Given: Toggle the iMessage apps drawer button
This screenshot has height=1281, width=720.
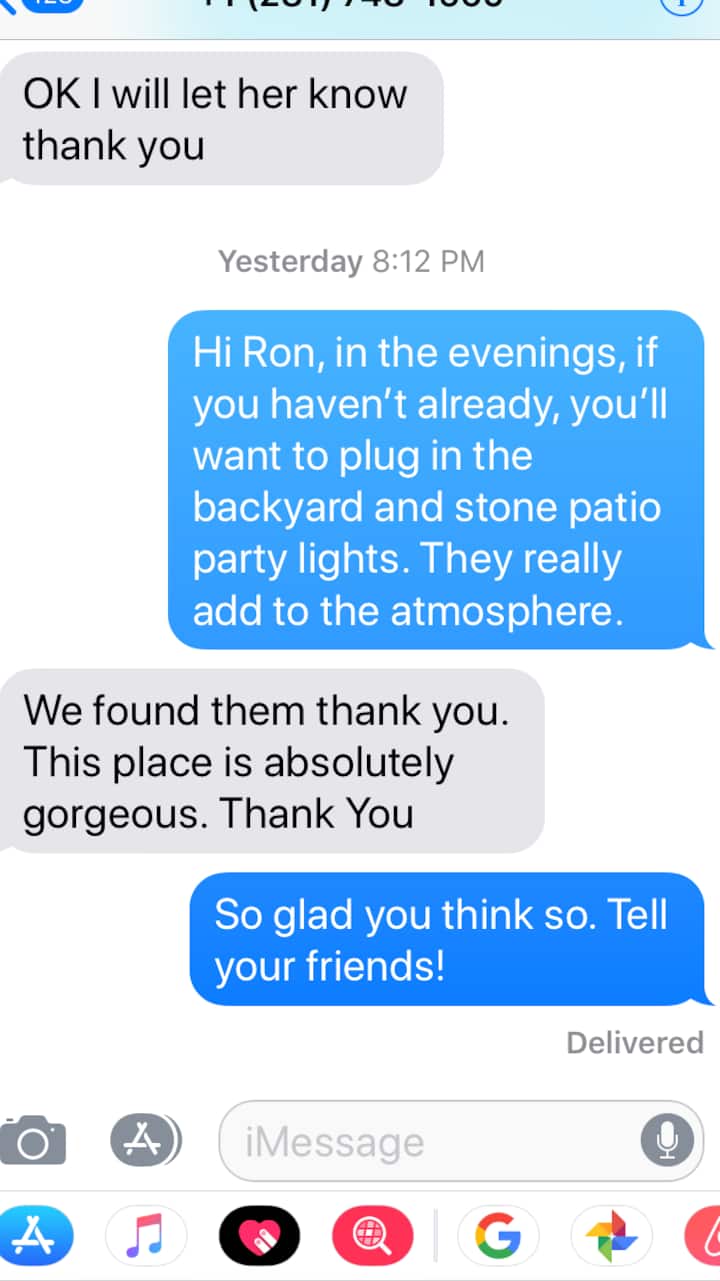Looking at the screenshot, I should [144, 1140].
